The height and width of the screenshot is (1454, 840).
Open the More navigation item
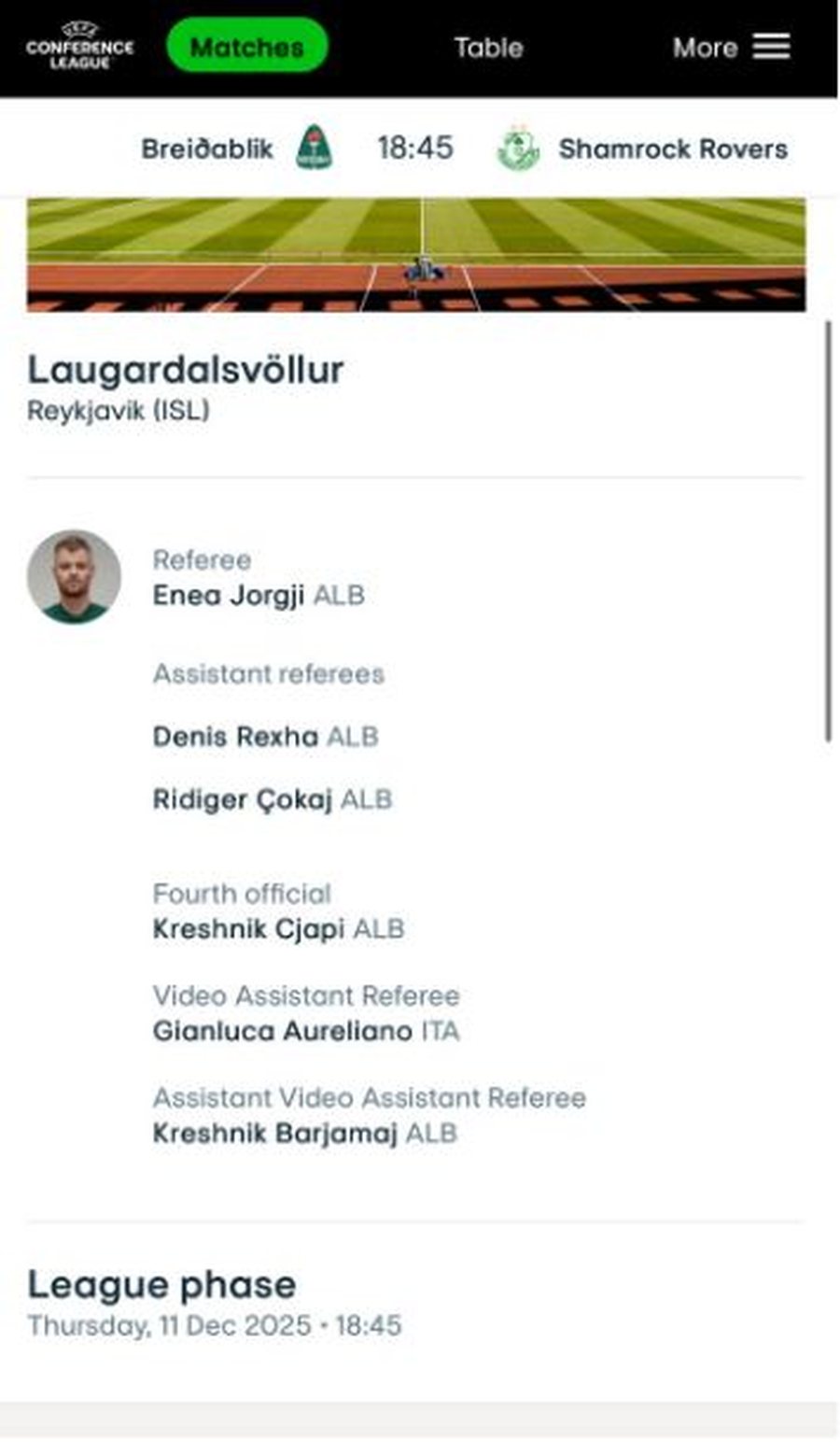click(x=705, y=47)
